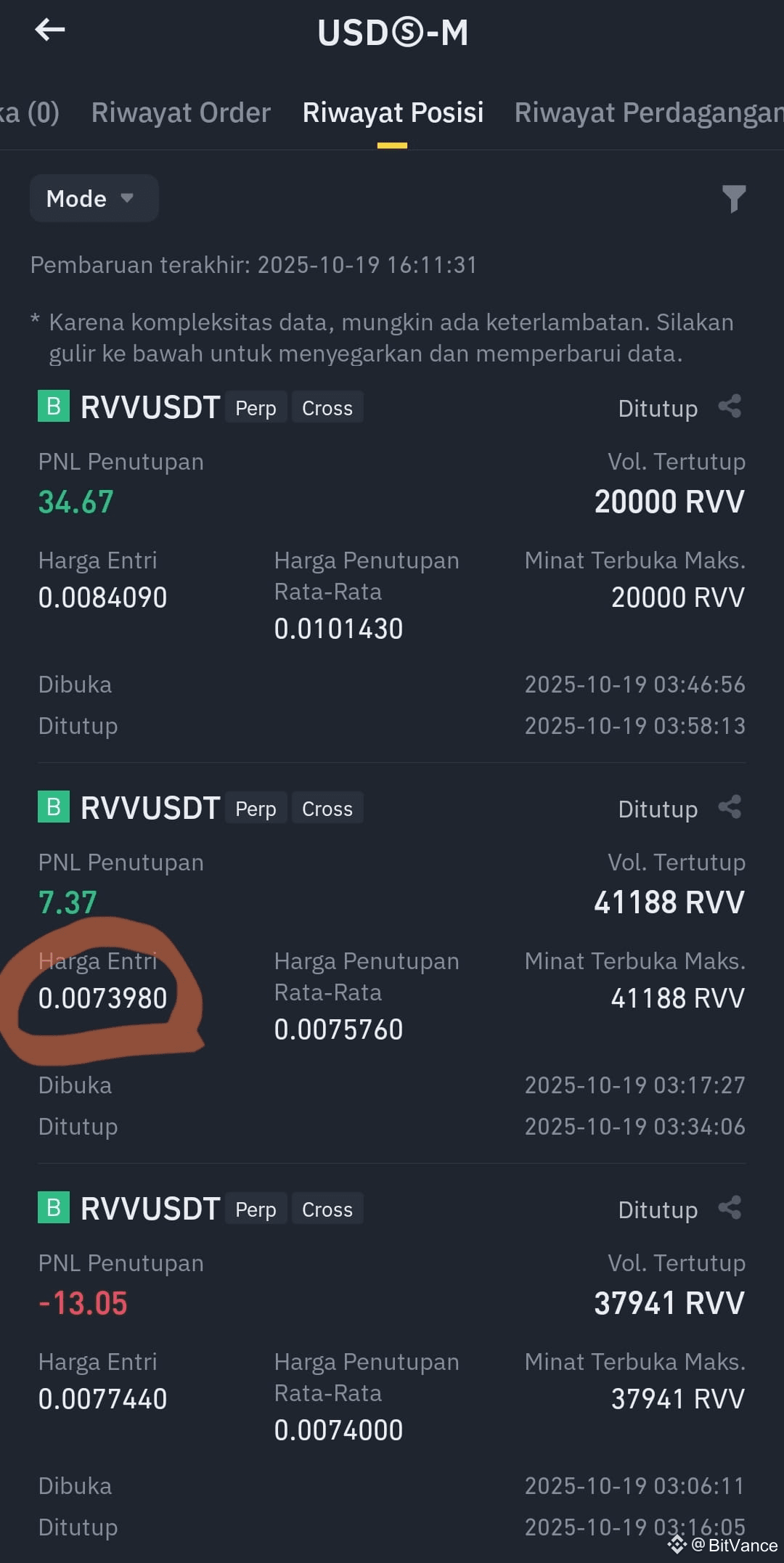The width and height of the screenshot is (784, 1563).
Task: Share the position with PNL -13.05
Action: coord(730,1208)
